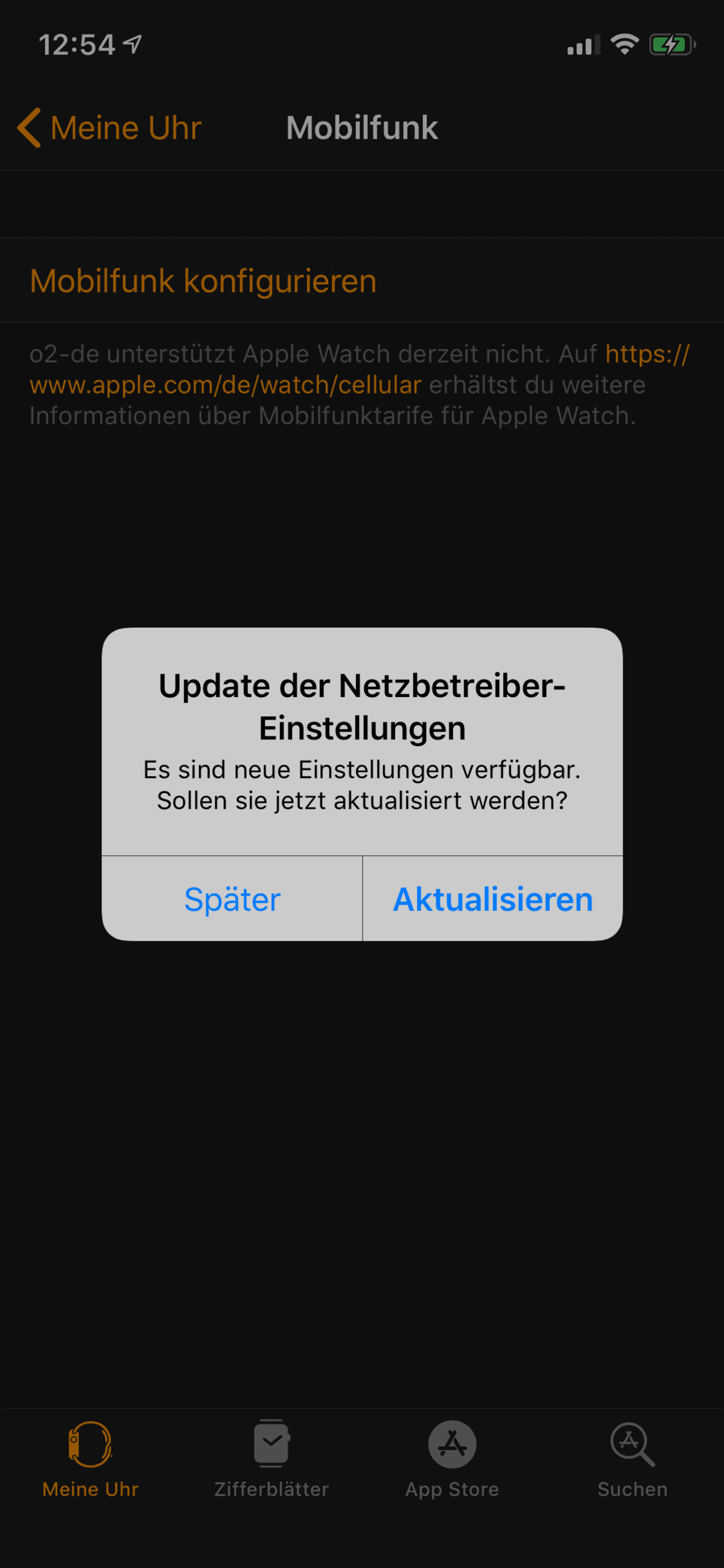Open Mobilfunk konfigurieren
This screenshot has width=724, height=1568.
[x=362, y=281]
